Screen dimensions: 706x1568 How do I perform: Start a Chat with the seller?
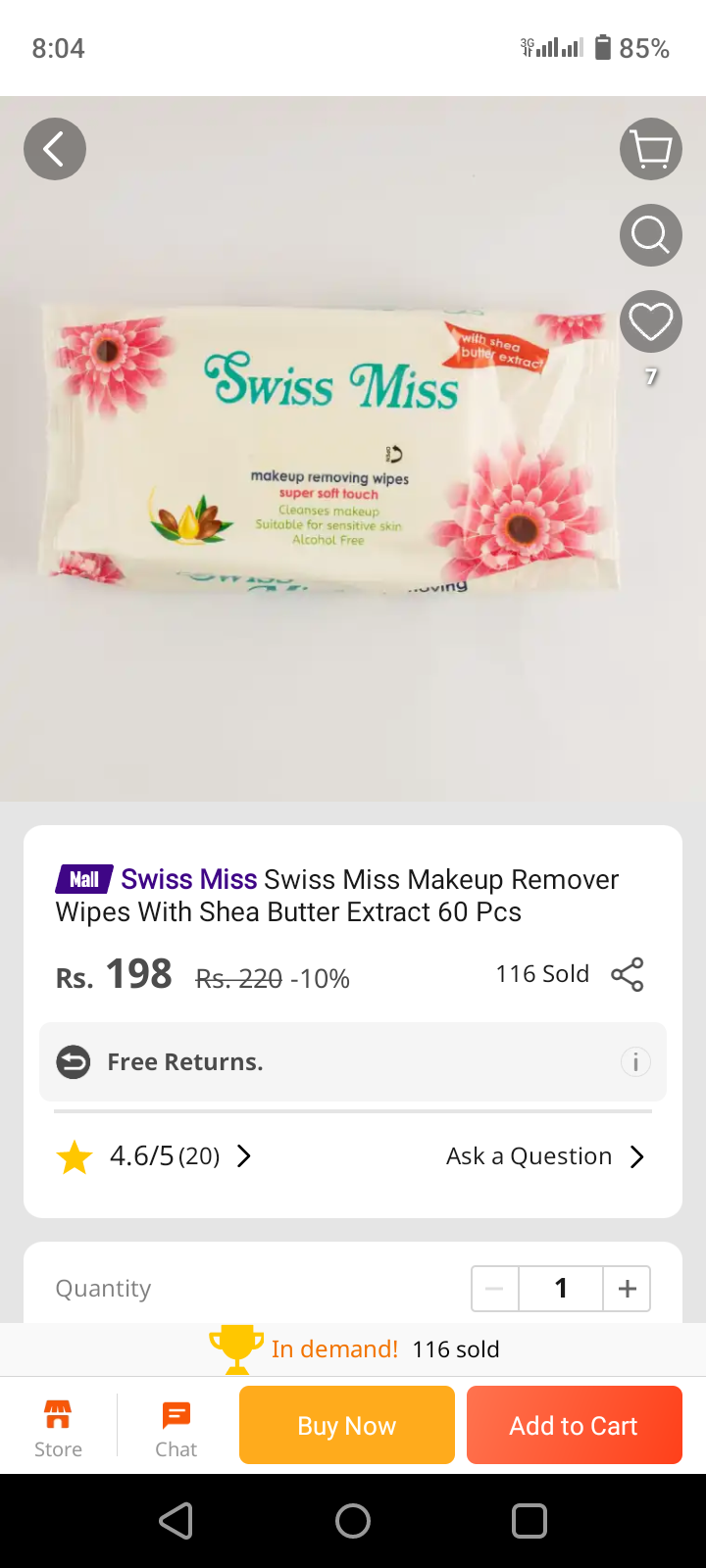(176, 1428)
